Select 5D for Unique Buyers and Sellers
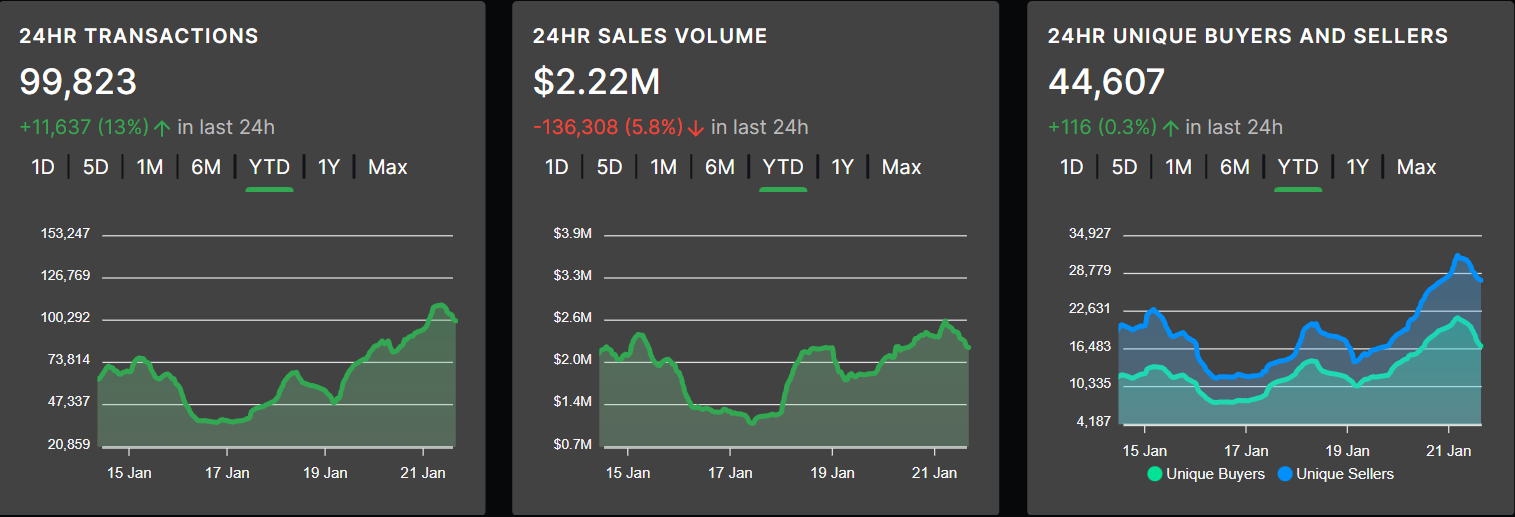This screenshot has width=1515, height=517. (1125, 167)
